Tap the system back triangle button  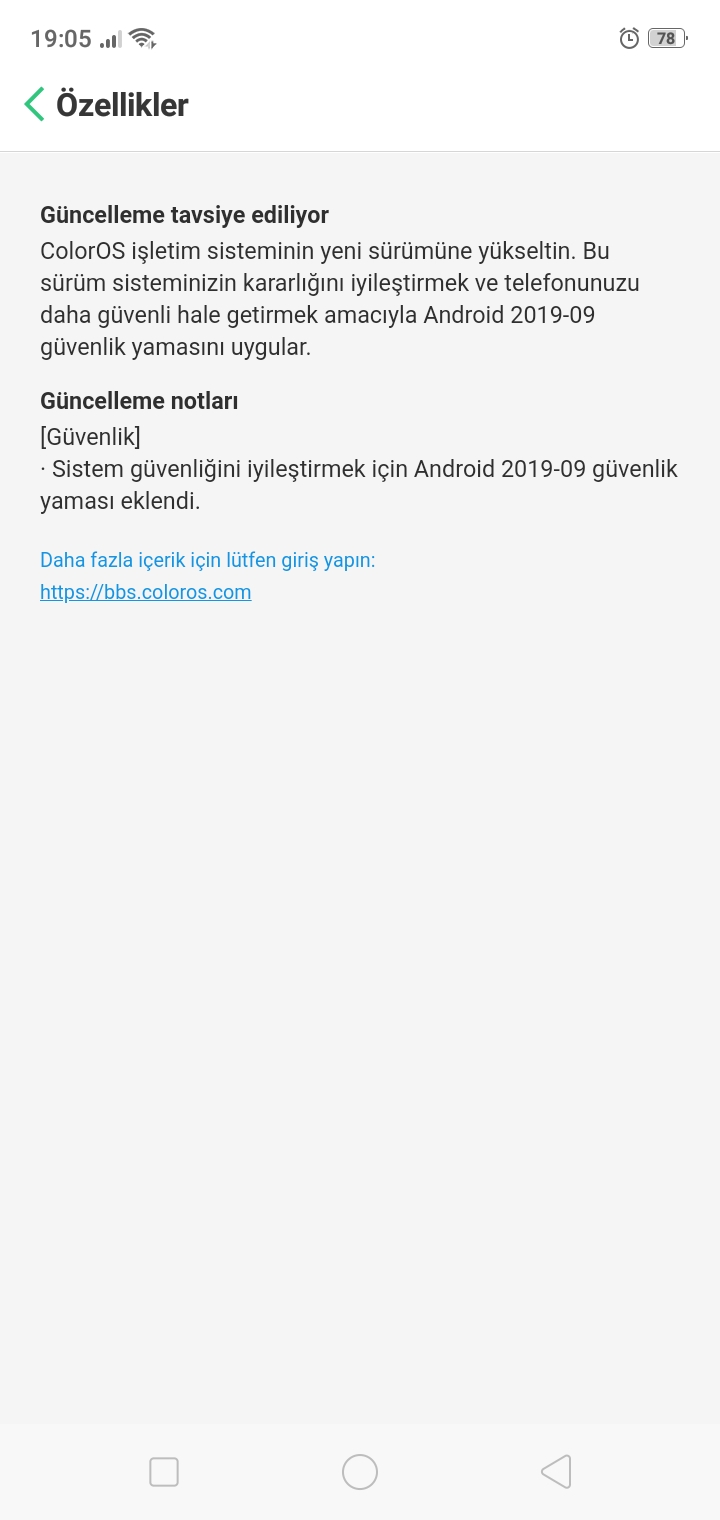[x=556, y=1472]
